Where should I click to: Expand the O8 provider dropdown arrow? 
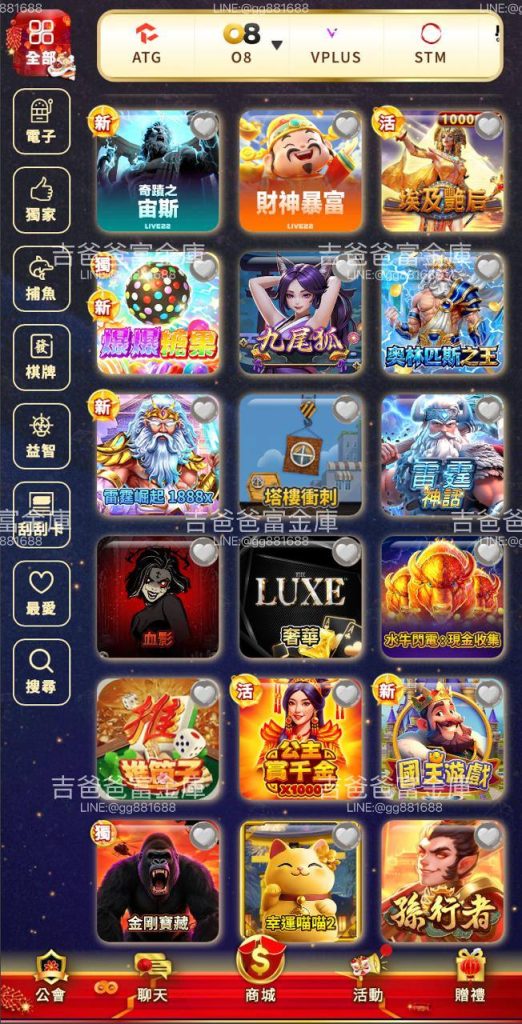click(277, 45)
